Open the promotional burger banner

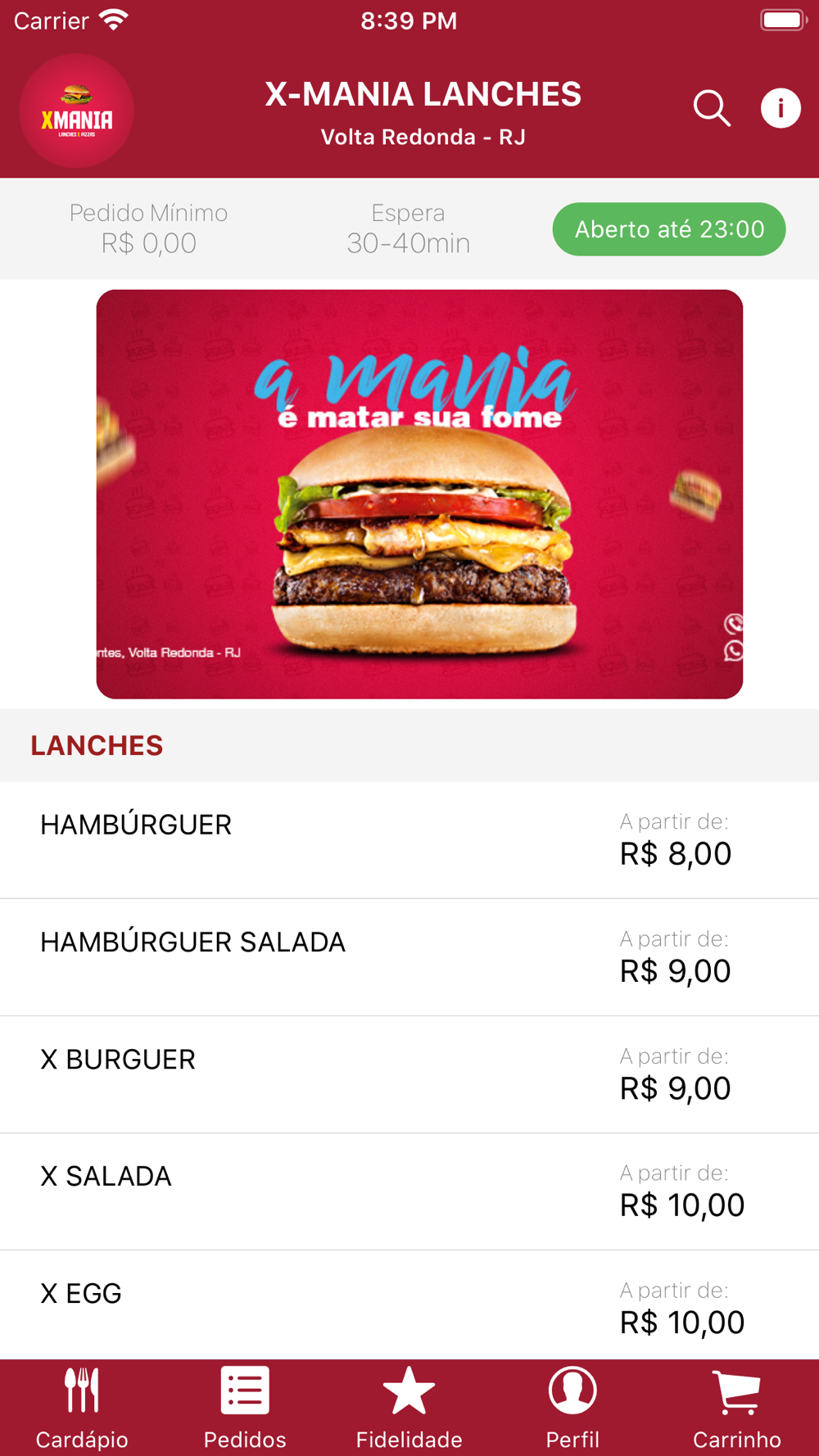coord(419,494)
